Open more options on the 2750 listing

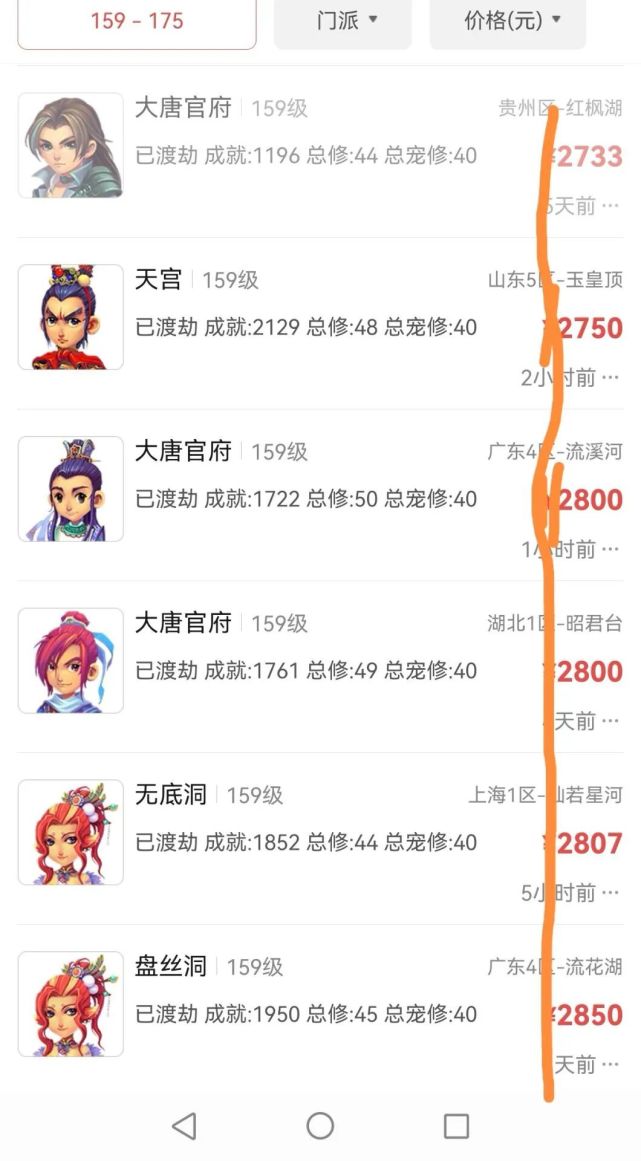pyautogui.click(x=611, y=379)
